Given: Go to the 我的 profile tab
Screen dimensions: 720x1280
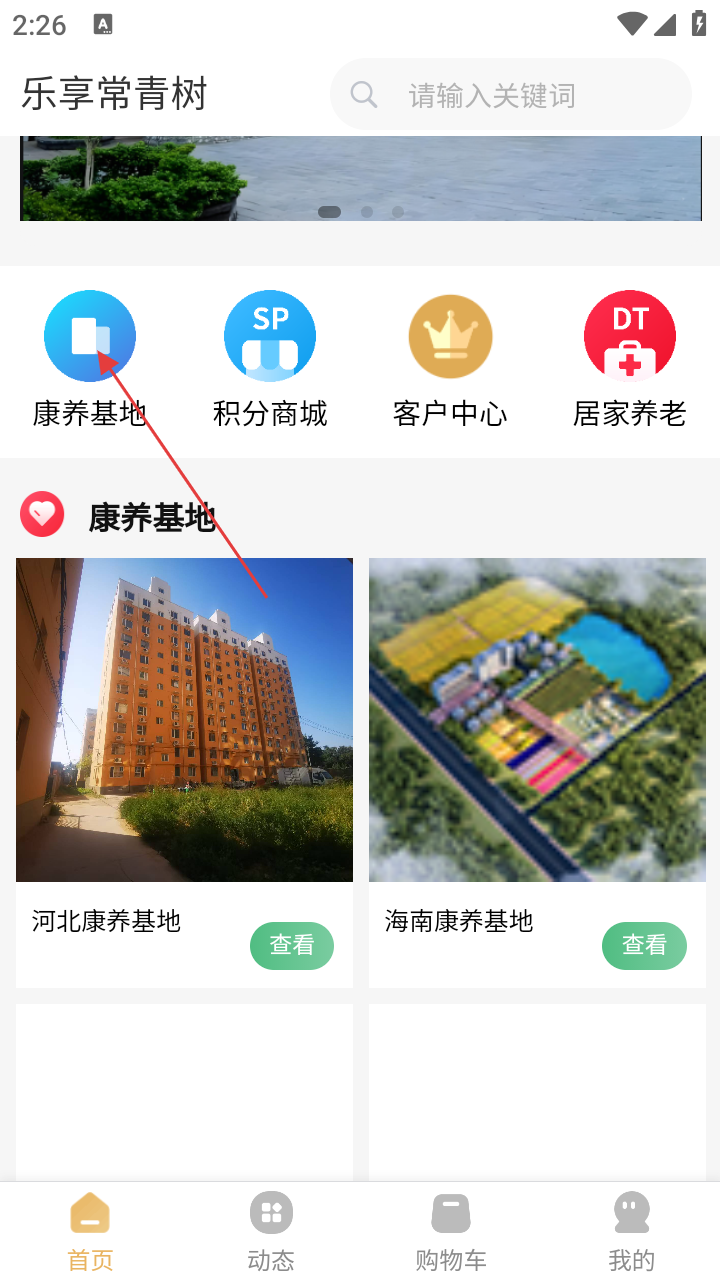Looking at the screenshot, I should point(631,1231).
